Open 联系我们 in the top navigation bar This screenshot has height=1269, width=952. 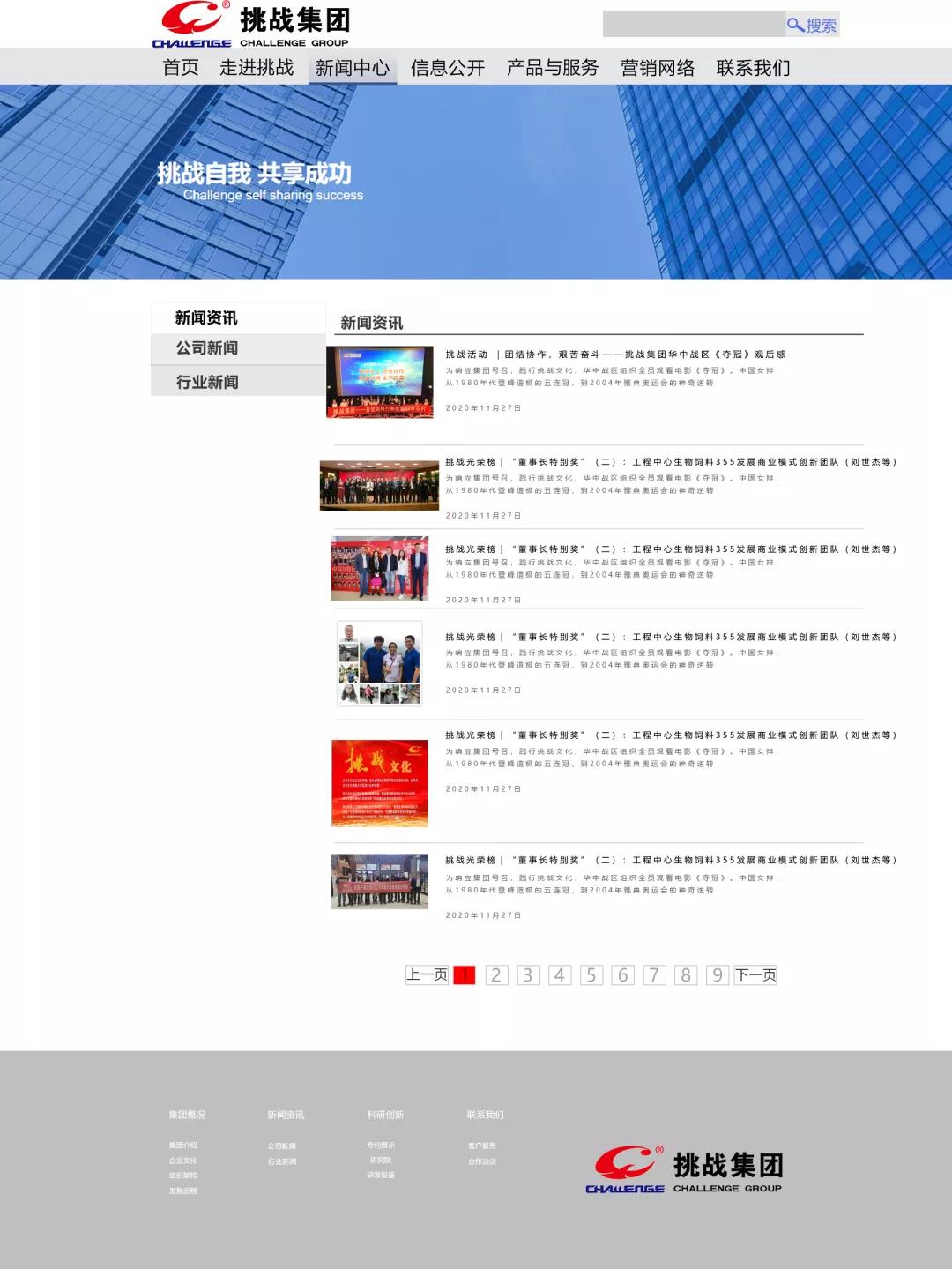pyautogui.click(x=754, y=68)
